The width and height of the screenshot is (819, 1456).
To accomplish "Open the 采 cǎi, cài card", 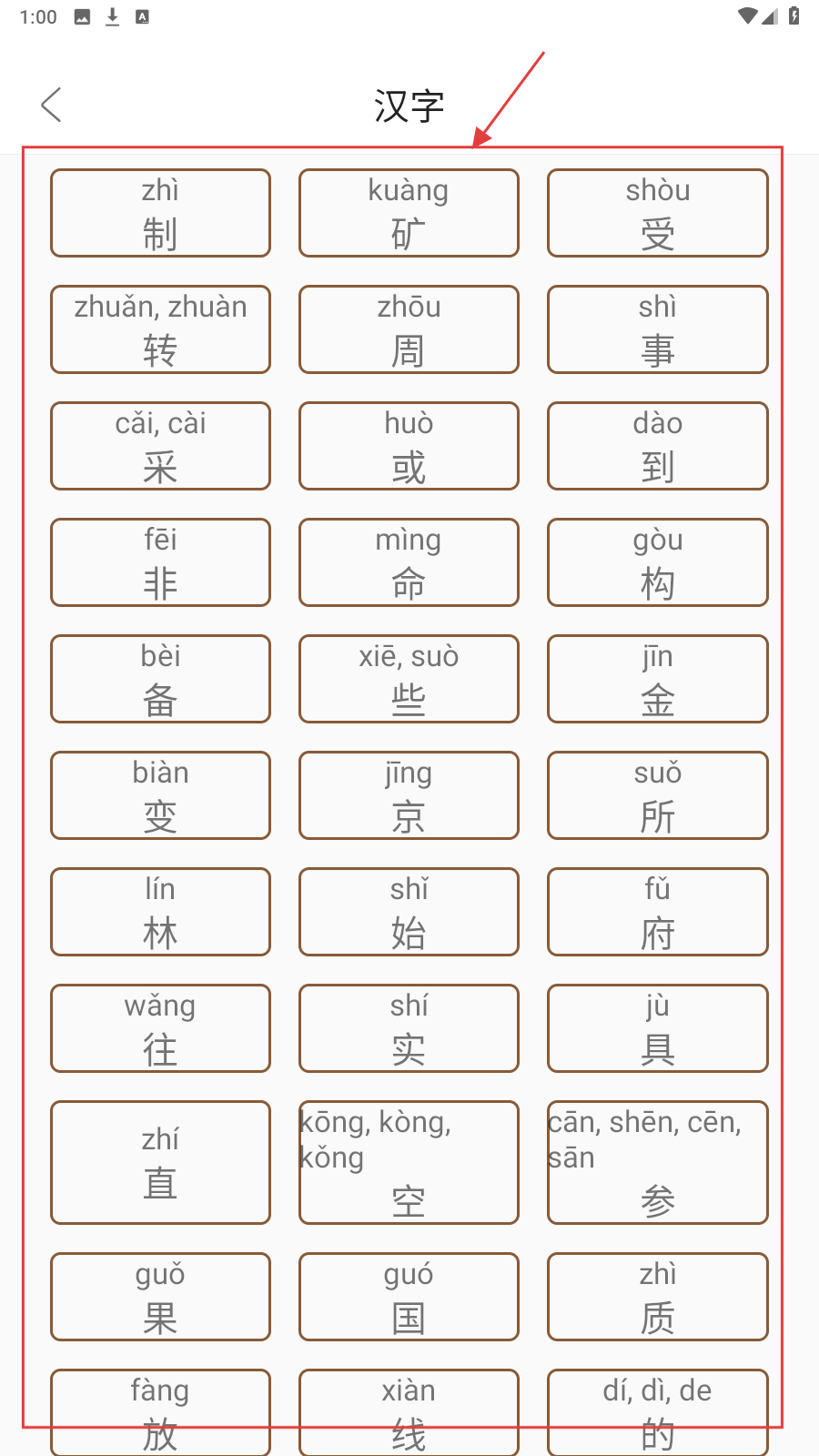I will 160,446.
